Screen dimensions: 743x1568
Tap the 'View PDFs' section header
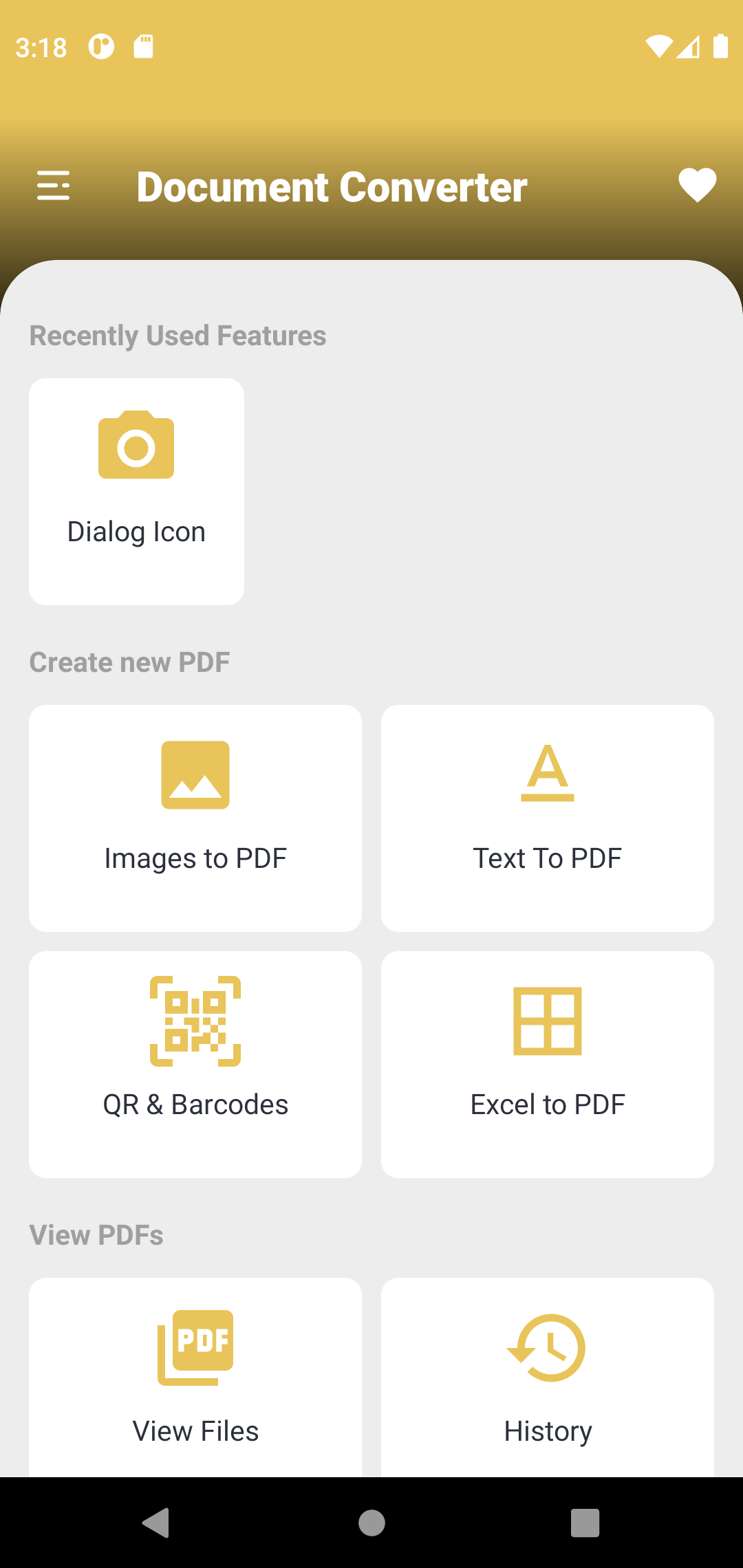point(96,1234)
